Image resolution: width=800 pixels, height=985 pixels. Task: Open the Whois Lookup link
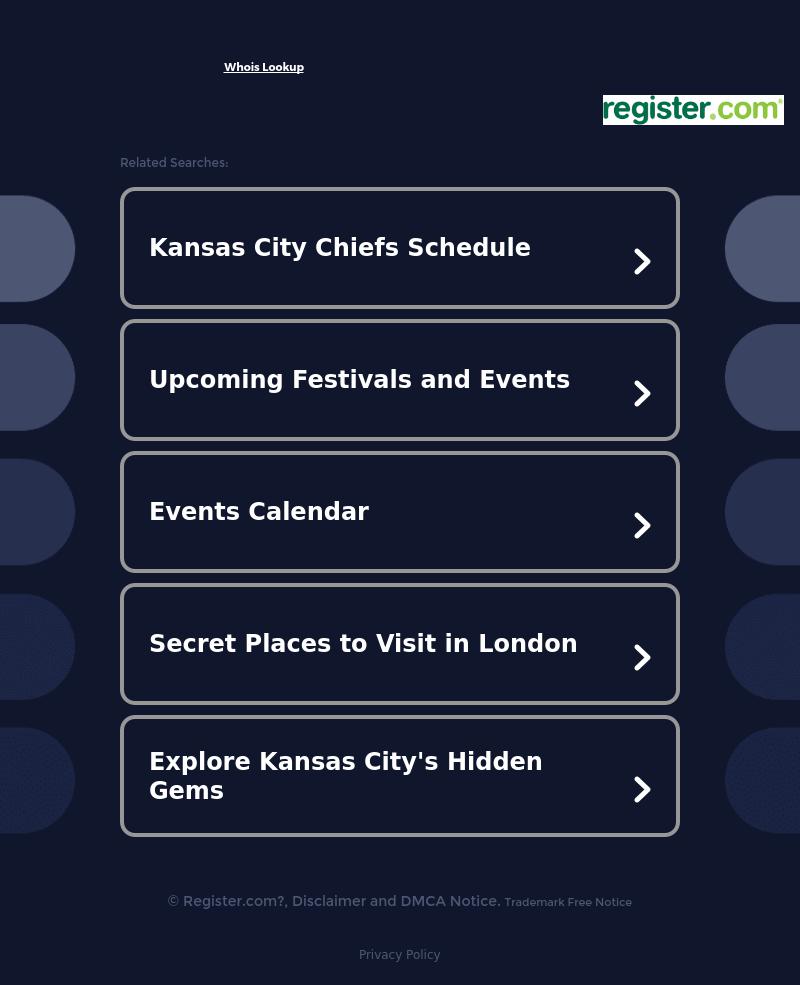[x=263, y=67]
